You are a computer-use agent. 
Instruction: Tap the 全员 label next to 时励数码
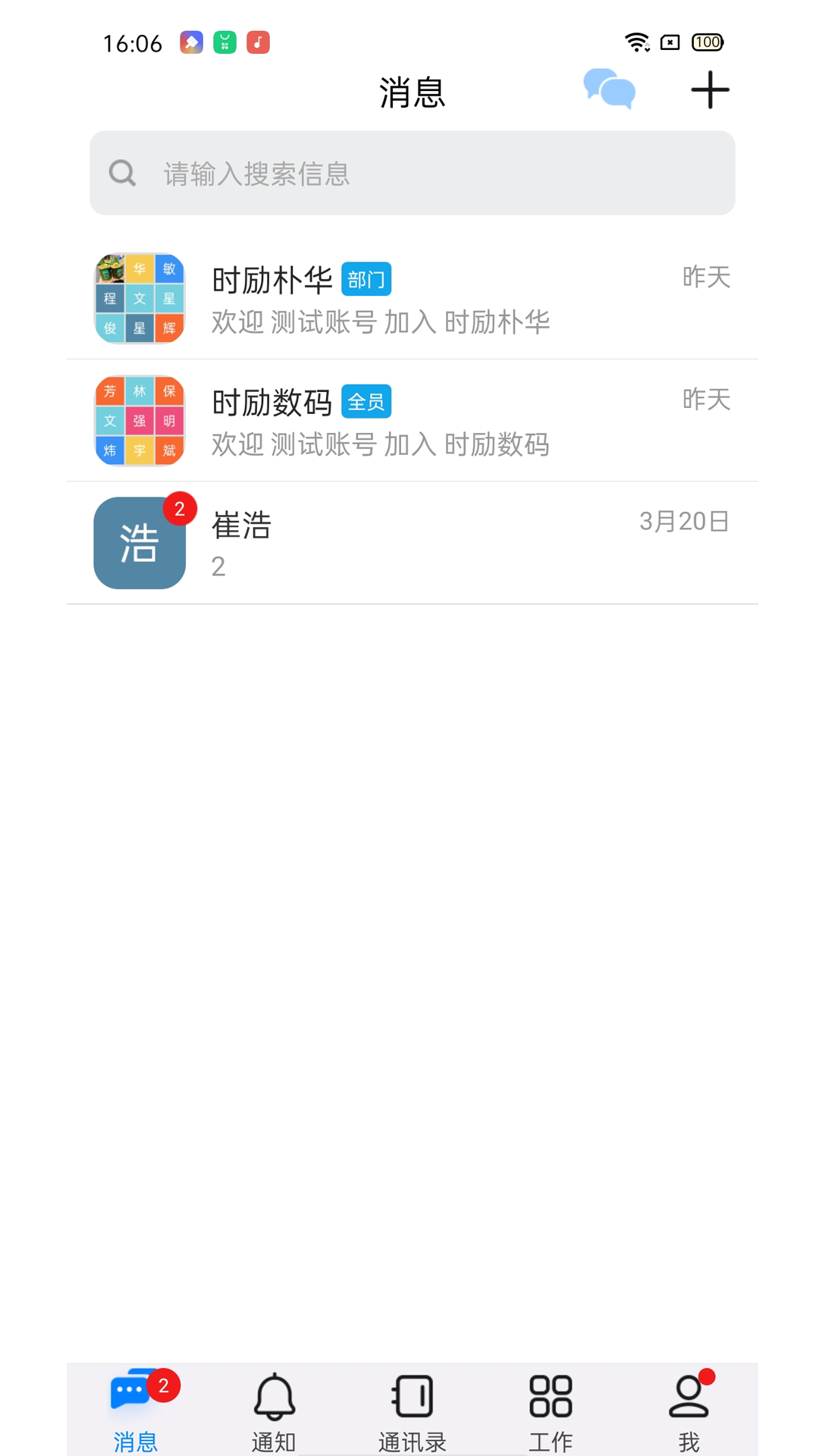[x=367, y=401]
